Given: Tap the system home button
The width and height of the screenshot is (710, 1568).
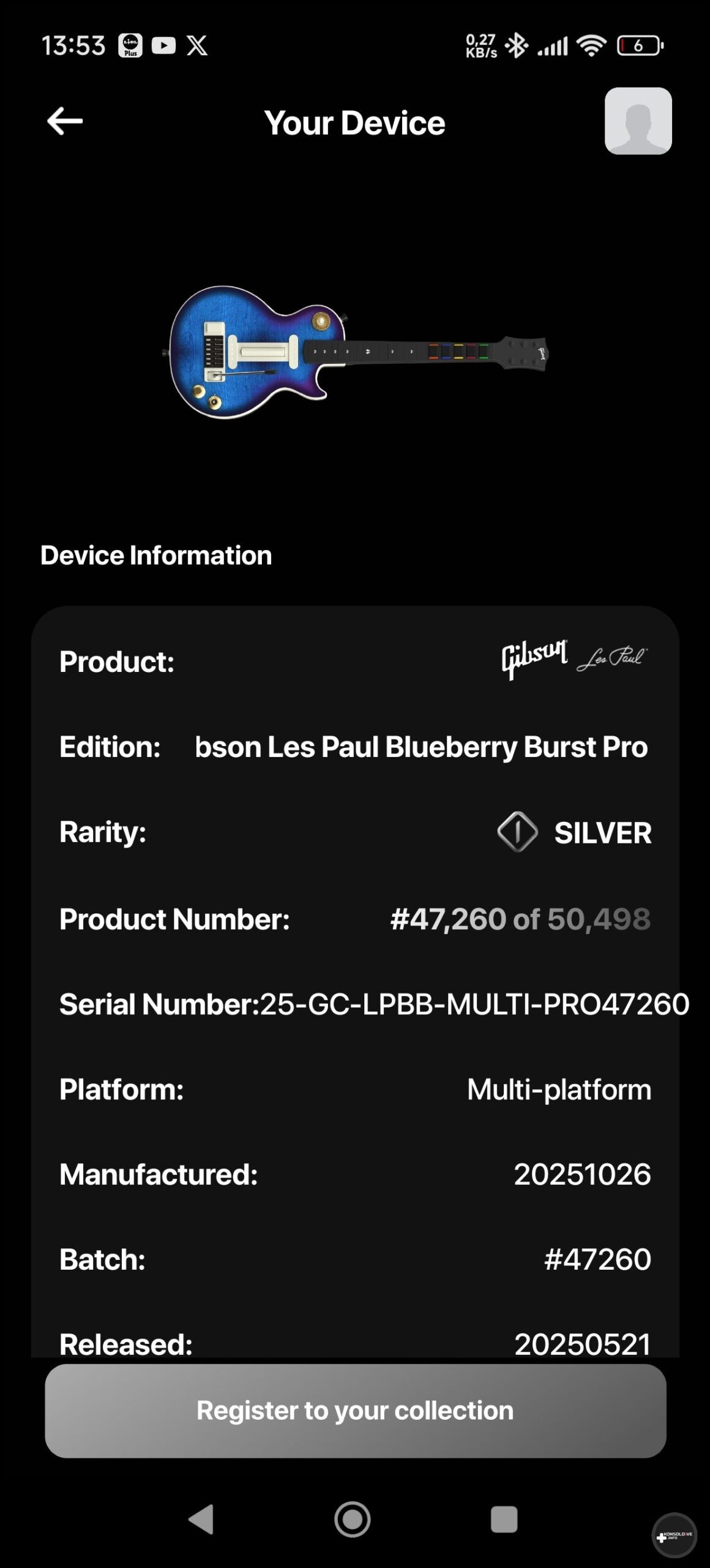Looking at the screenshot, I should (x=353, y=1519).
